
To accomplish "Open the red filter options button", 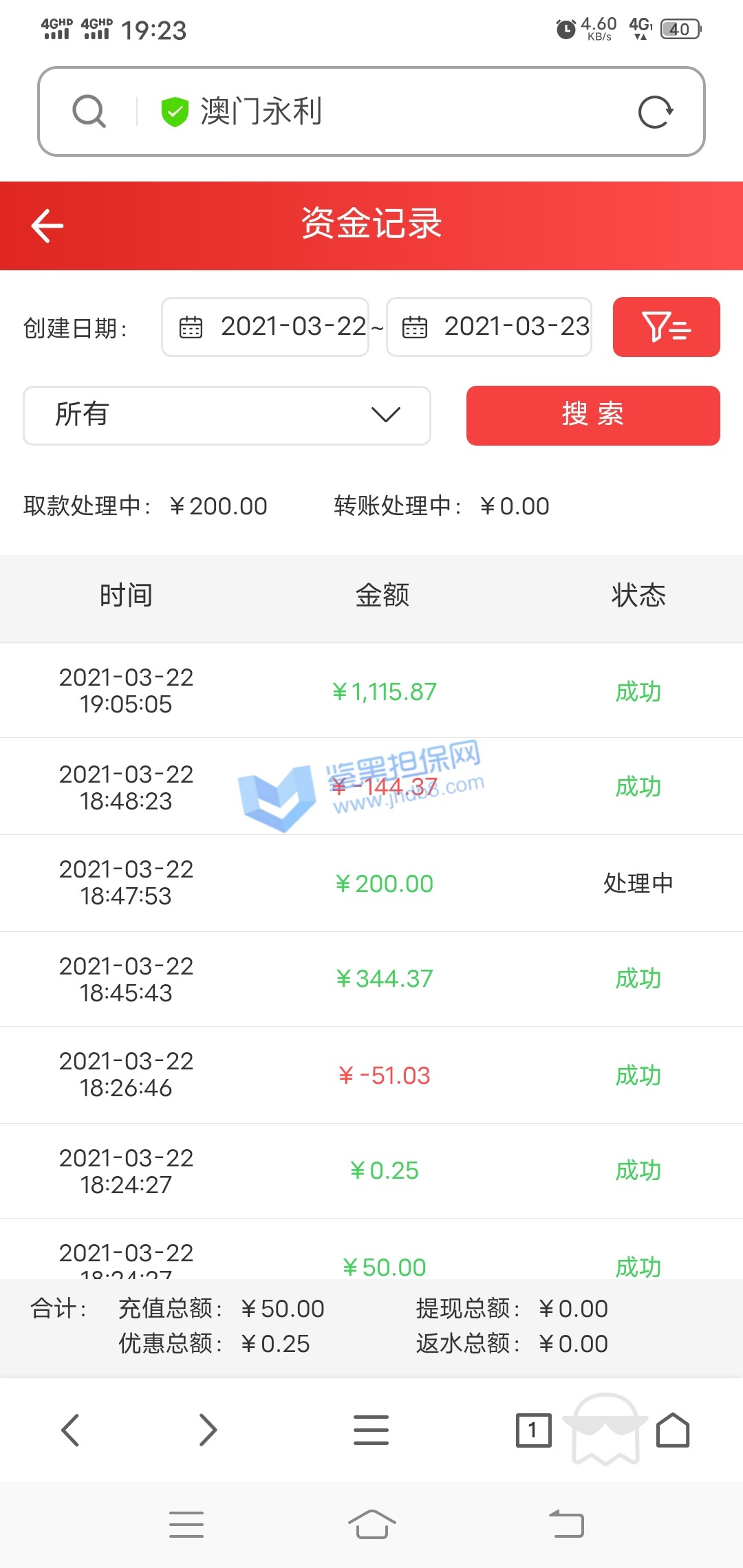I will (x=666, y=327).
